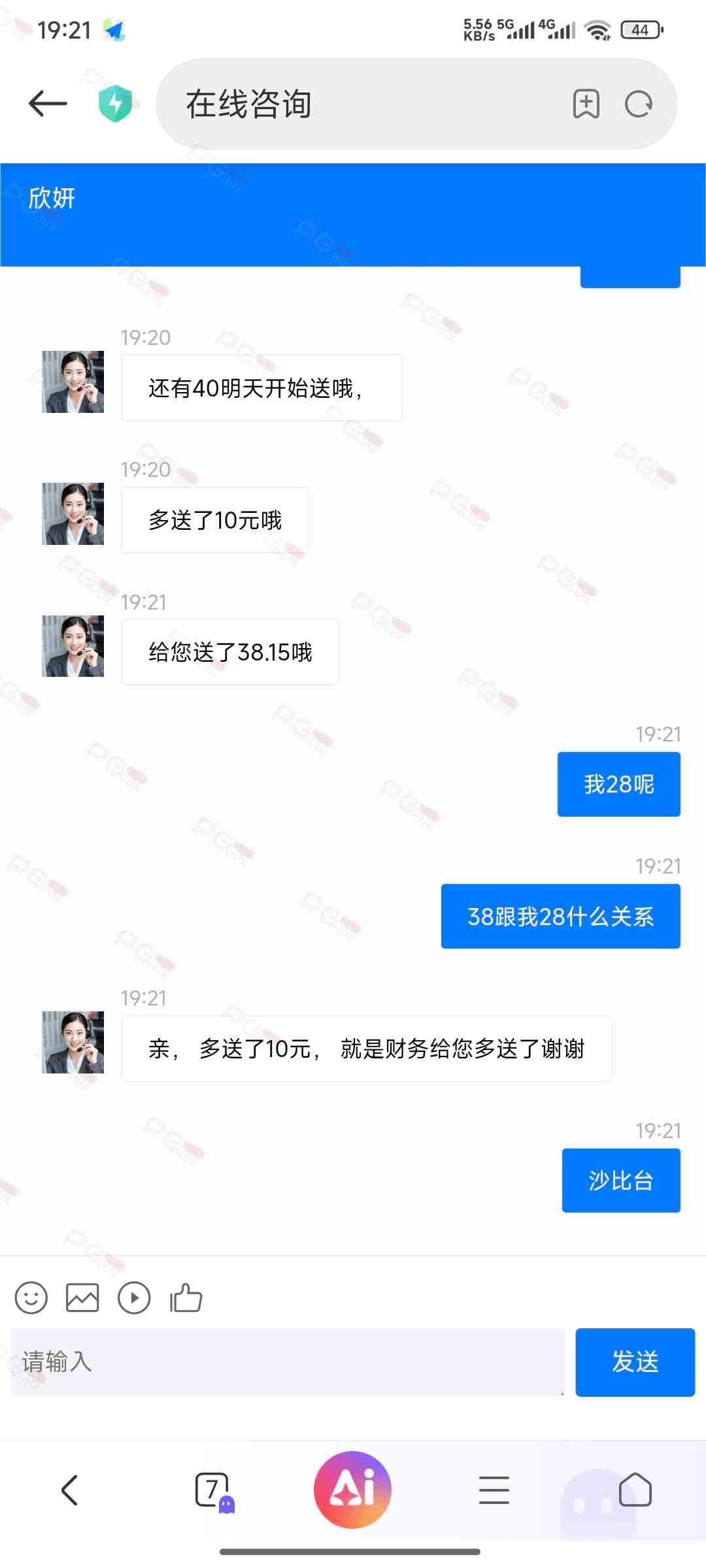Add this page to bookmarks

click(586, 104)
